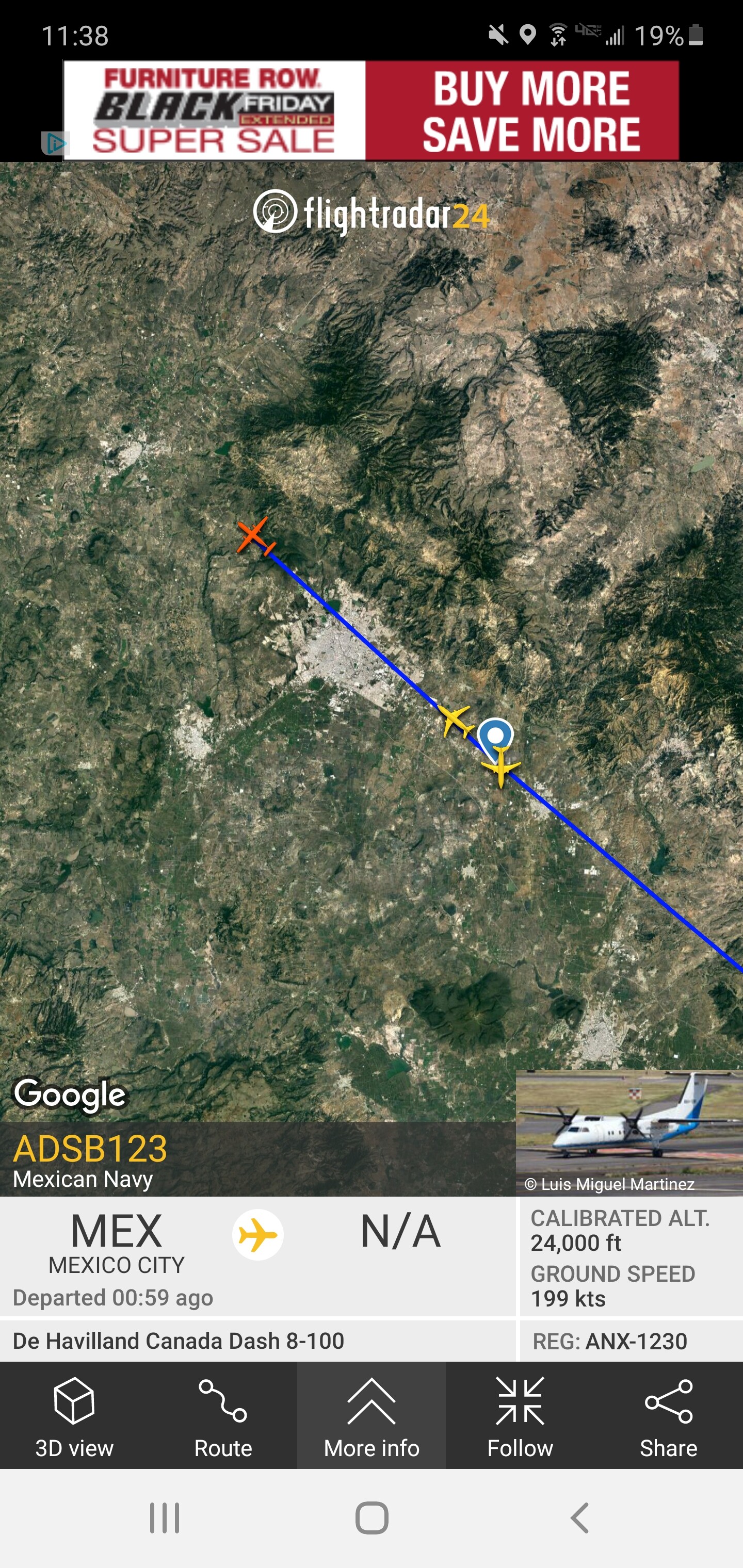The width and height of the screenshot is (743, 1568).
Task: Tap the Furniture Row Black Friday ad
Action: point(371,110)
